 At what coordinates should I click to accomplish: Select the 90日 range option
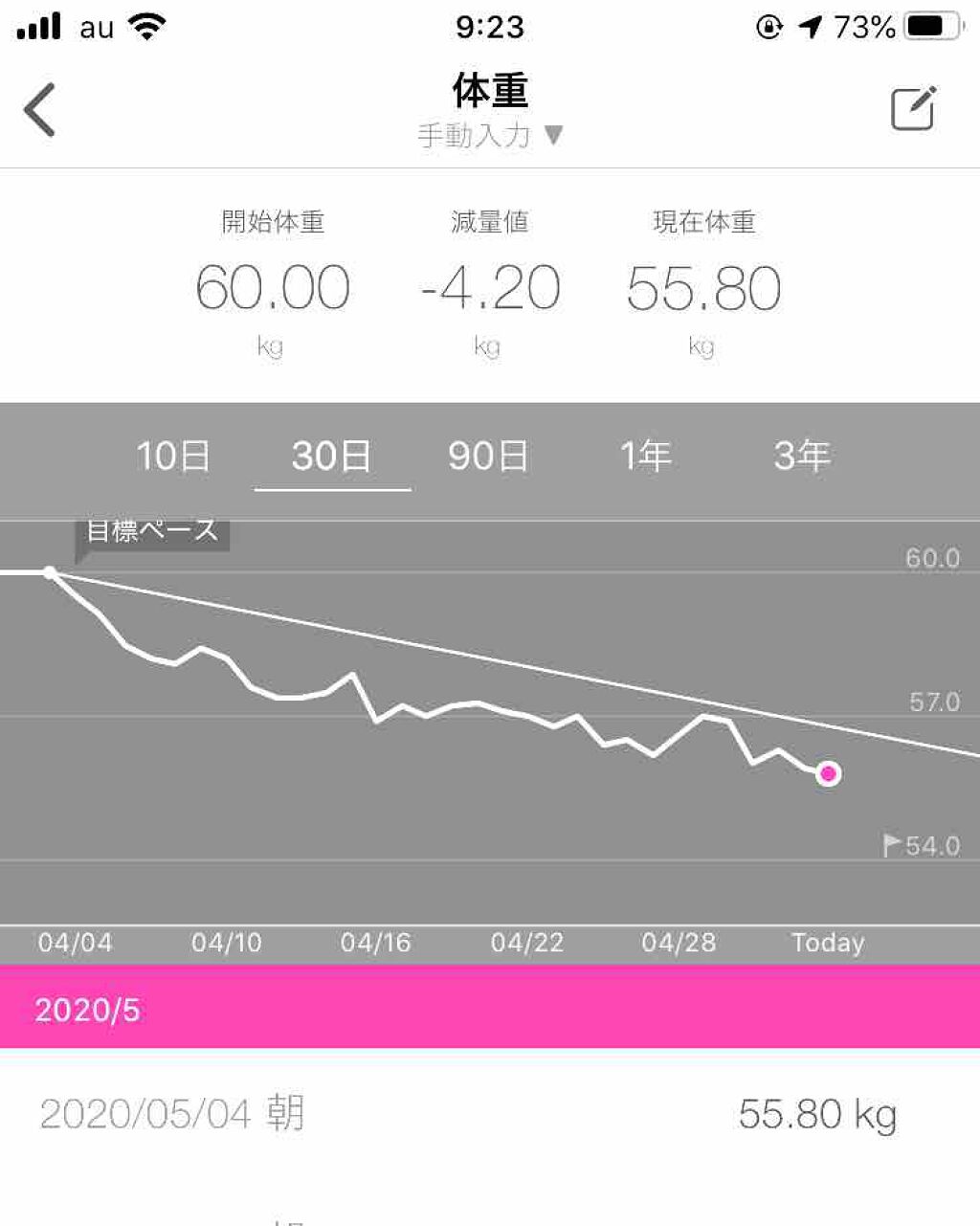(489, 457)
